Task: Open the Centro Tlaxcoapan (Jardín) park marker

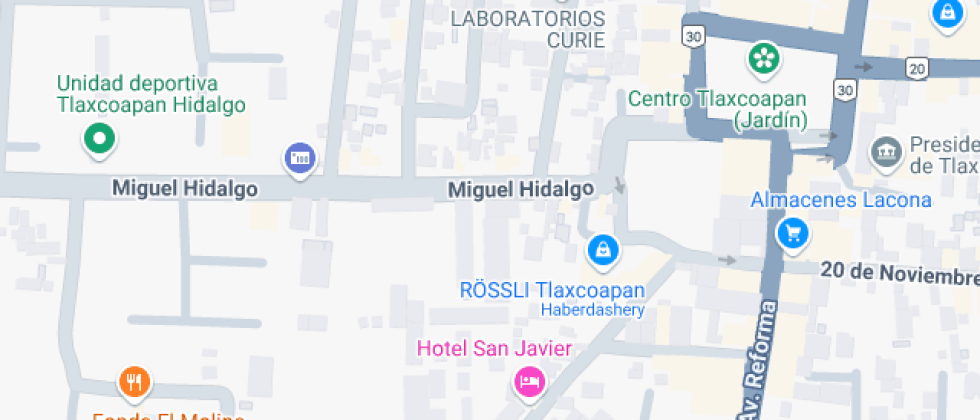Action: pos(763,58)
